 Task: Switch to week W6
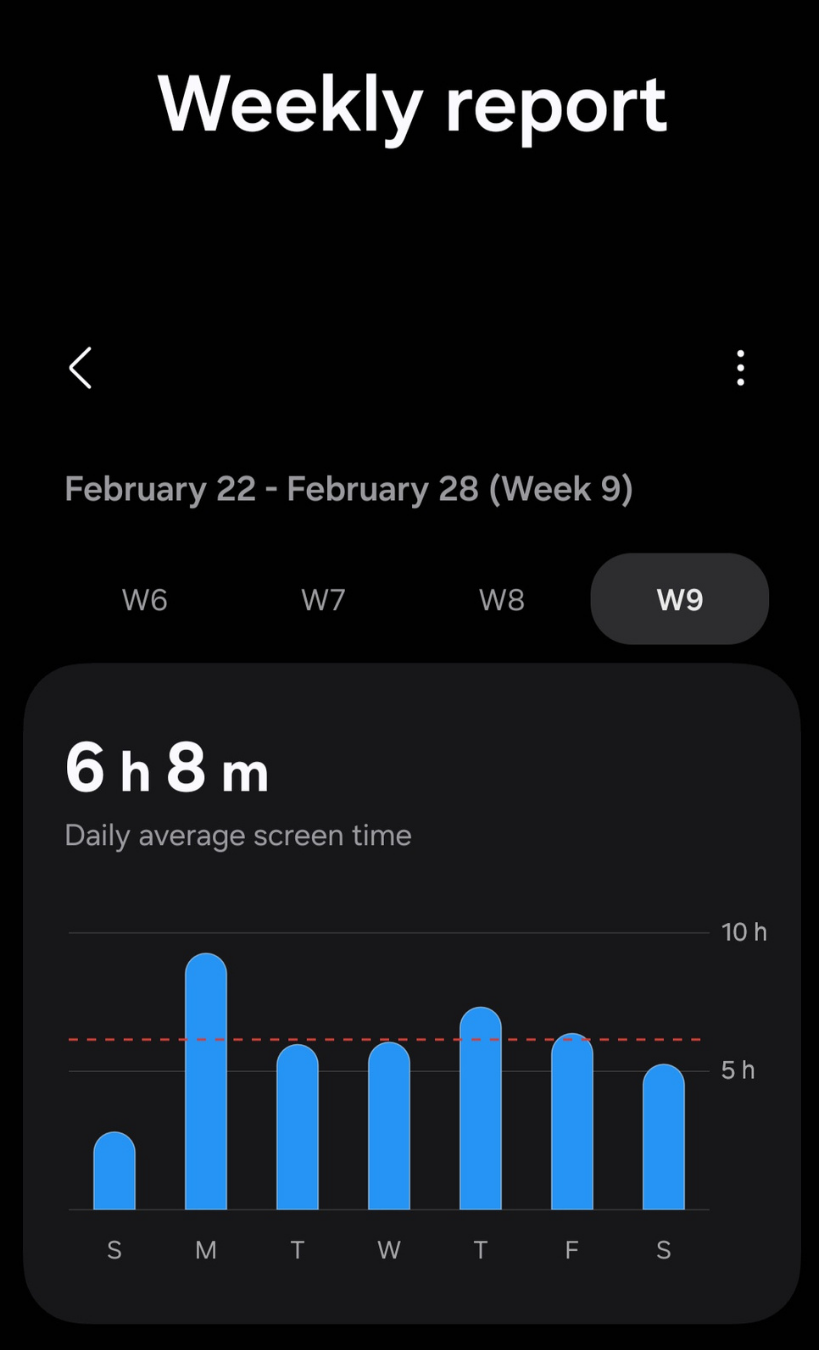(143, 599)
